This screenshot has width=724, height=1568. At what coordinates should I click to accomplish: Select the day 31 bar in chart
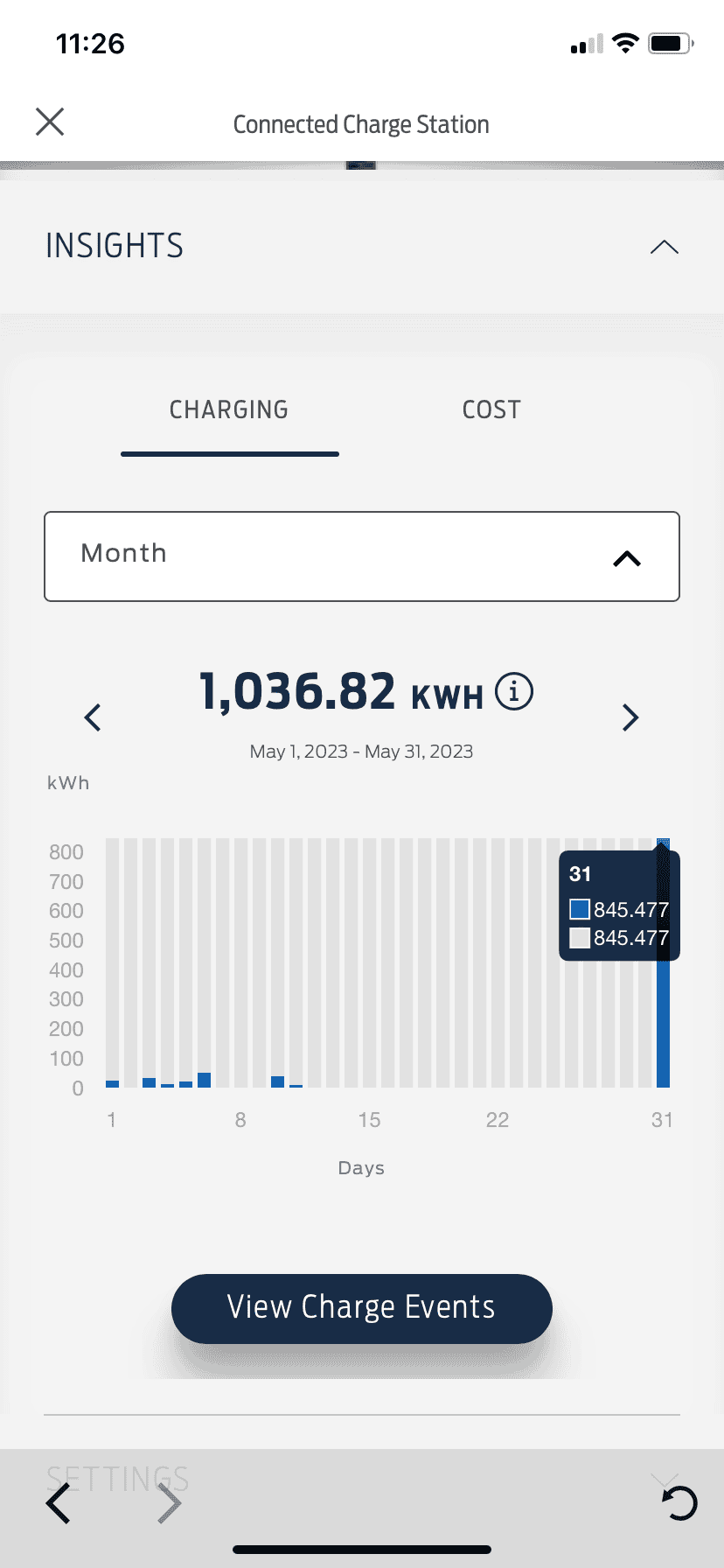tap(663, 1024)
